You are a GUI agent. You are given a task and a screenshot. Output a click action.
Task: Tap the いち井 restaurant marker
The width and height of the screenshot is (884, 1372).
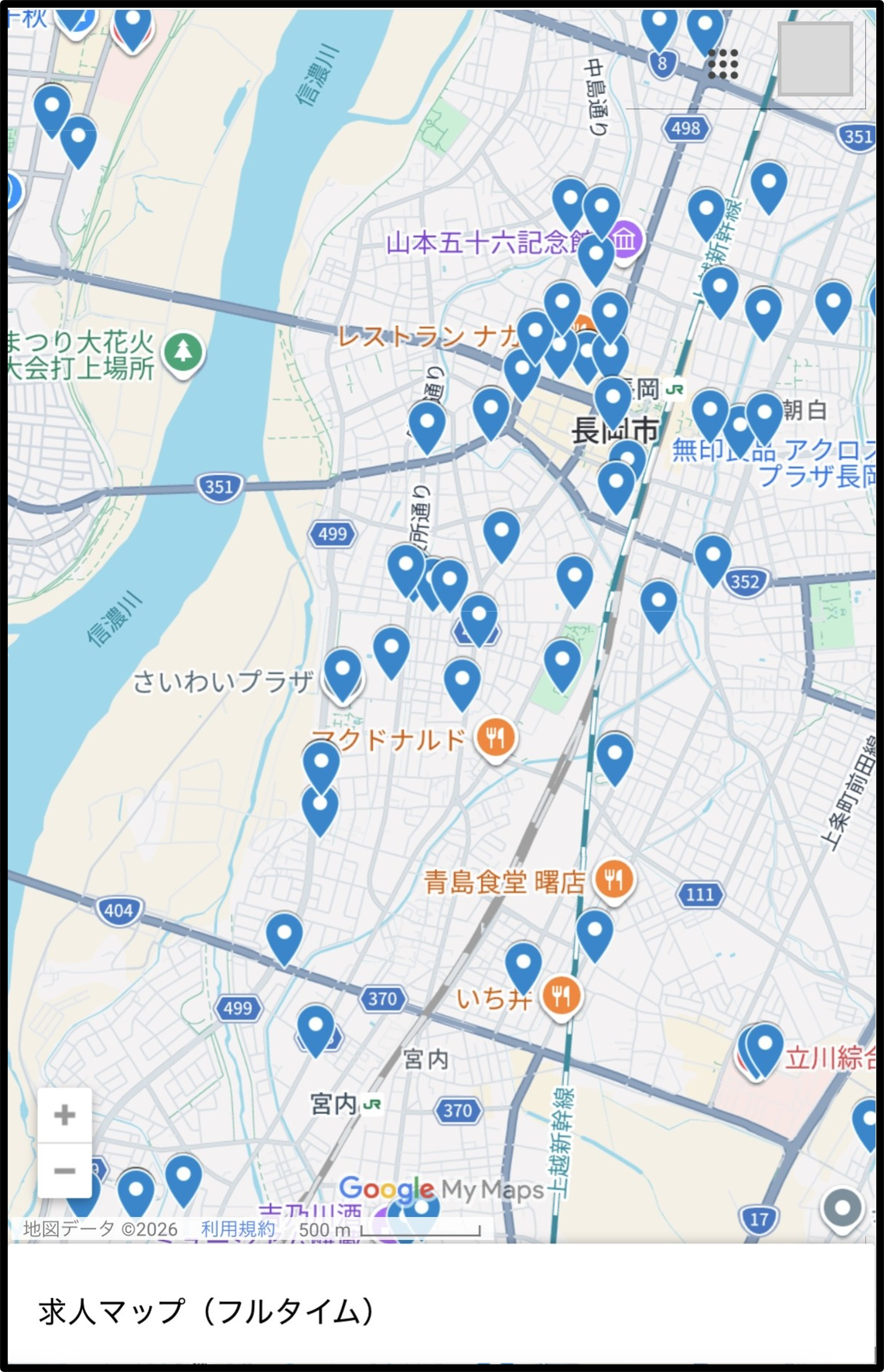(x=562, y=995)
